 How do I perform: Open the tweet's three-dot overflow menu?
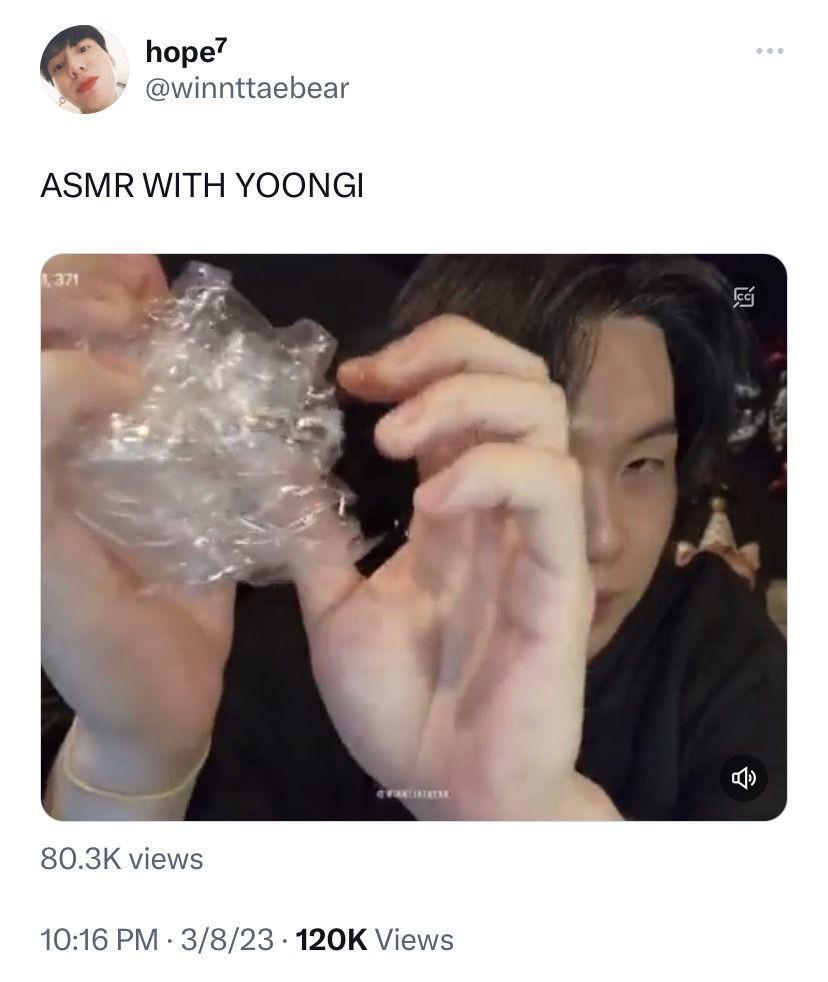pyautogui.click(x=769, y=52)
